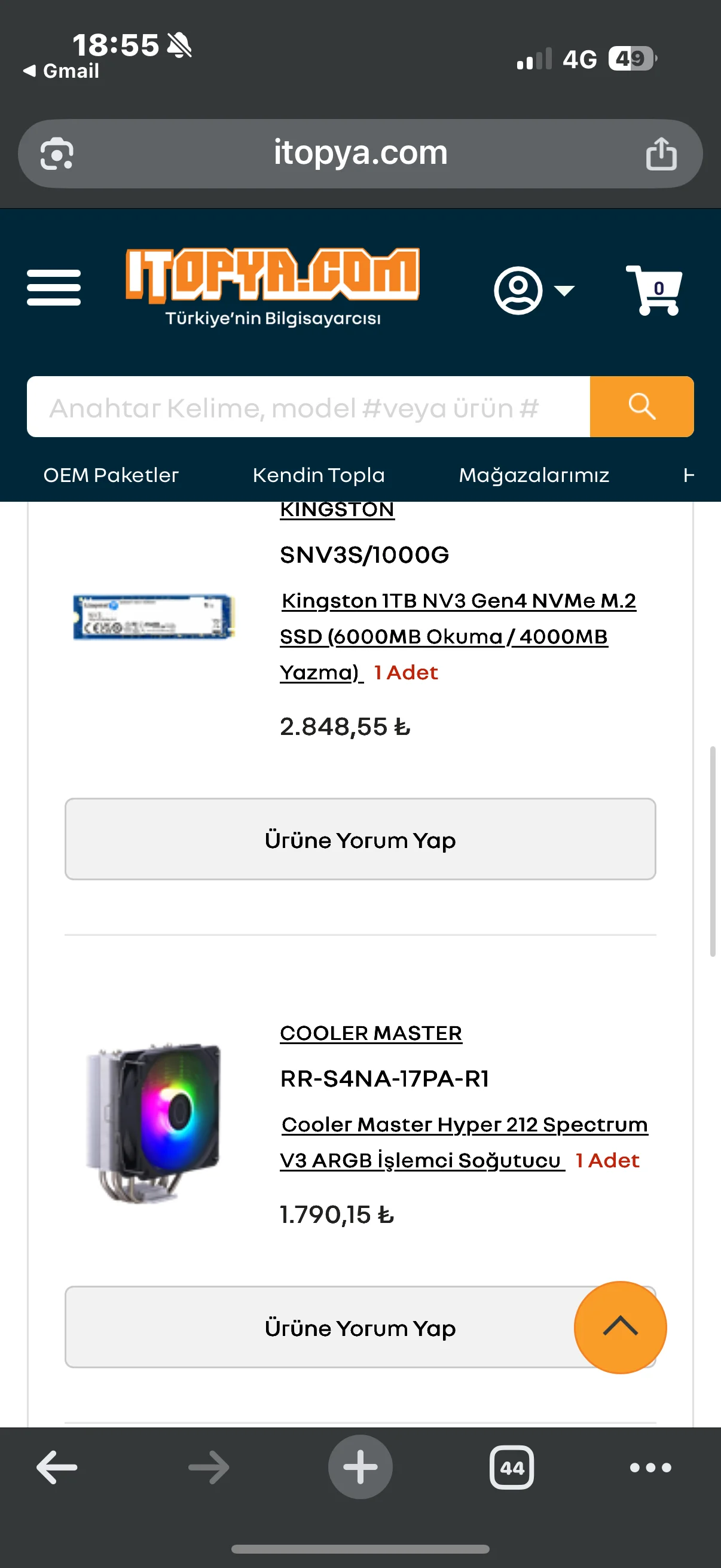
Task: Review the Kingston SSD via Ürüne Yorum Yap
Action: coord(360,840)
